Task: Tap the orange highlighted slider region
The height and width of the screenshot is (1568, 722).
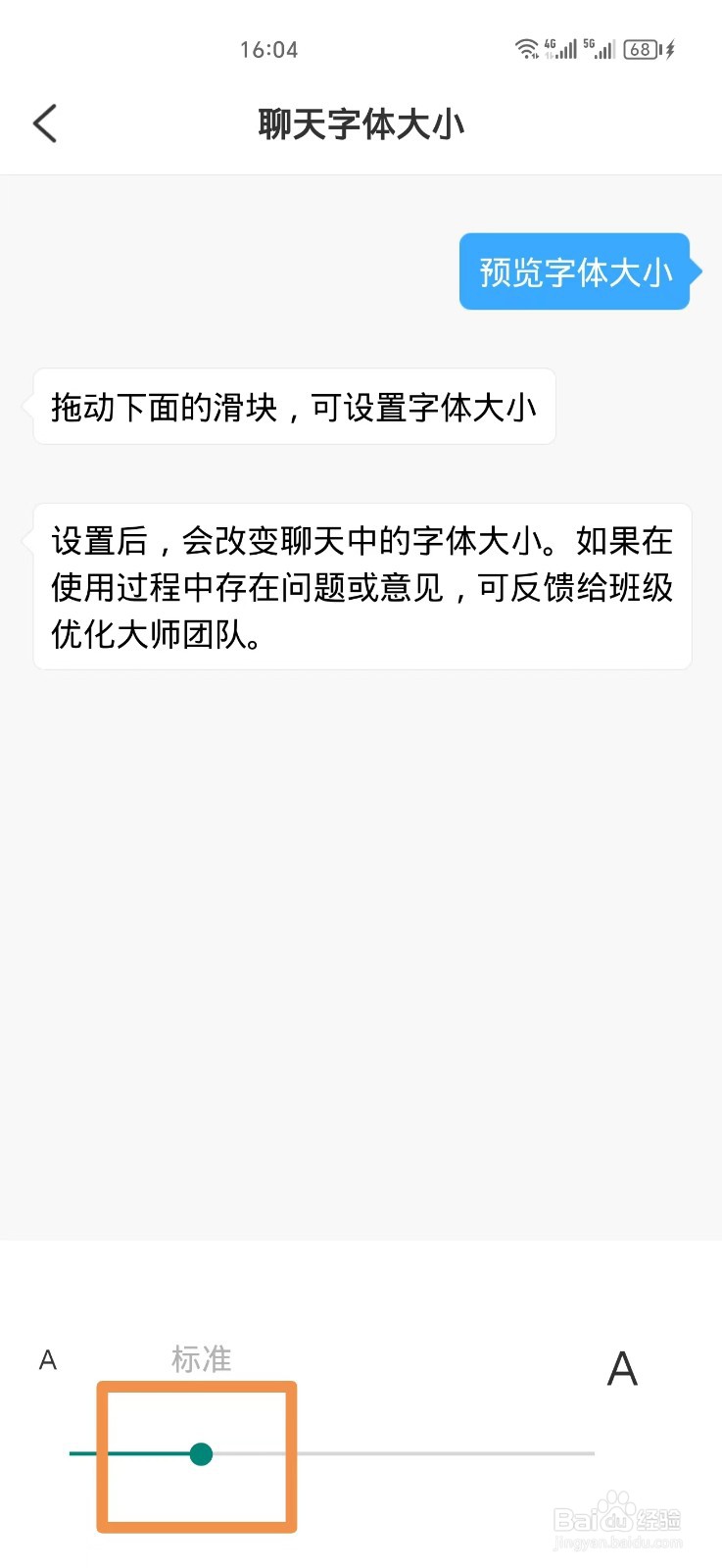Action: 196,1454
